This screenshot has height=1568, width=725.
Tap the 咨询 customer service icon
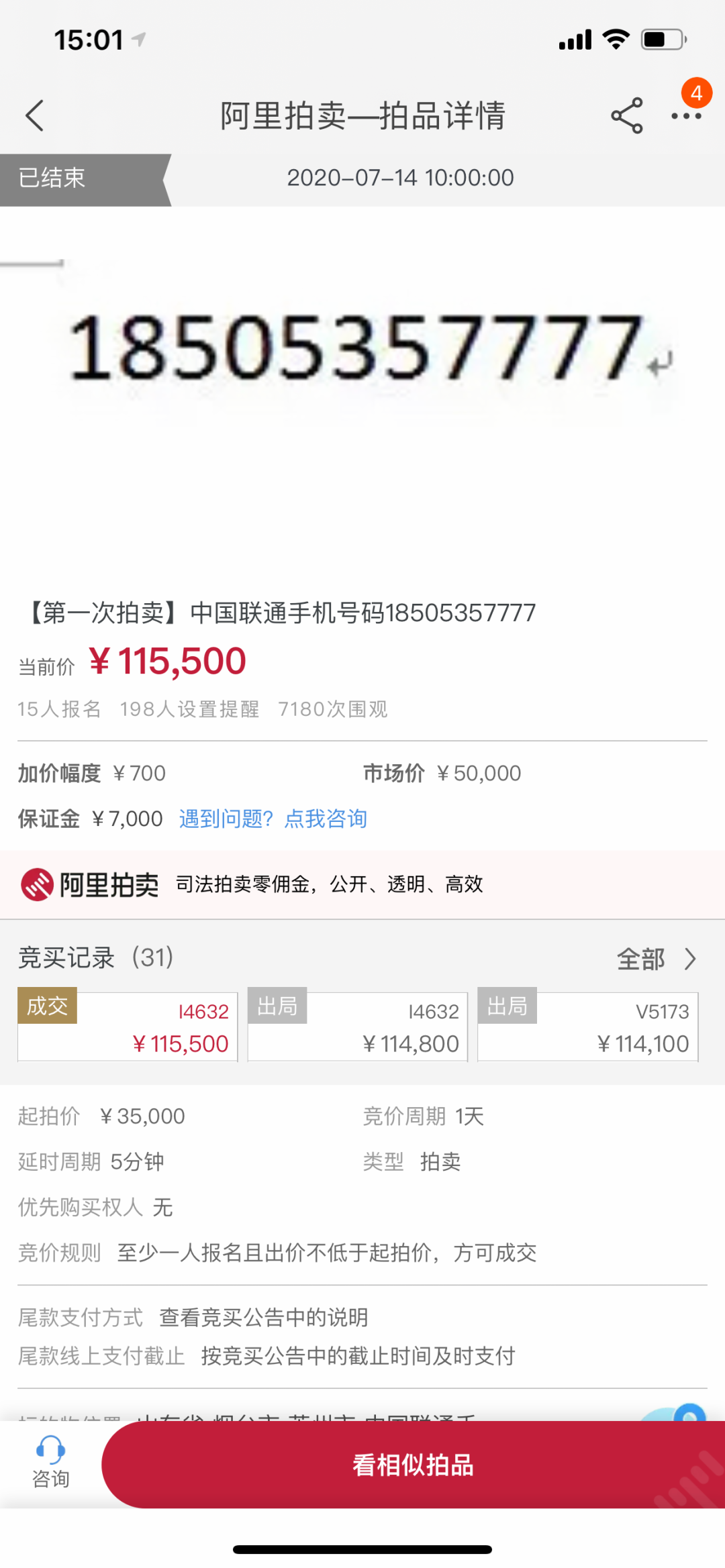pos(50,1463)
